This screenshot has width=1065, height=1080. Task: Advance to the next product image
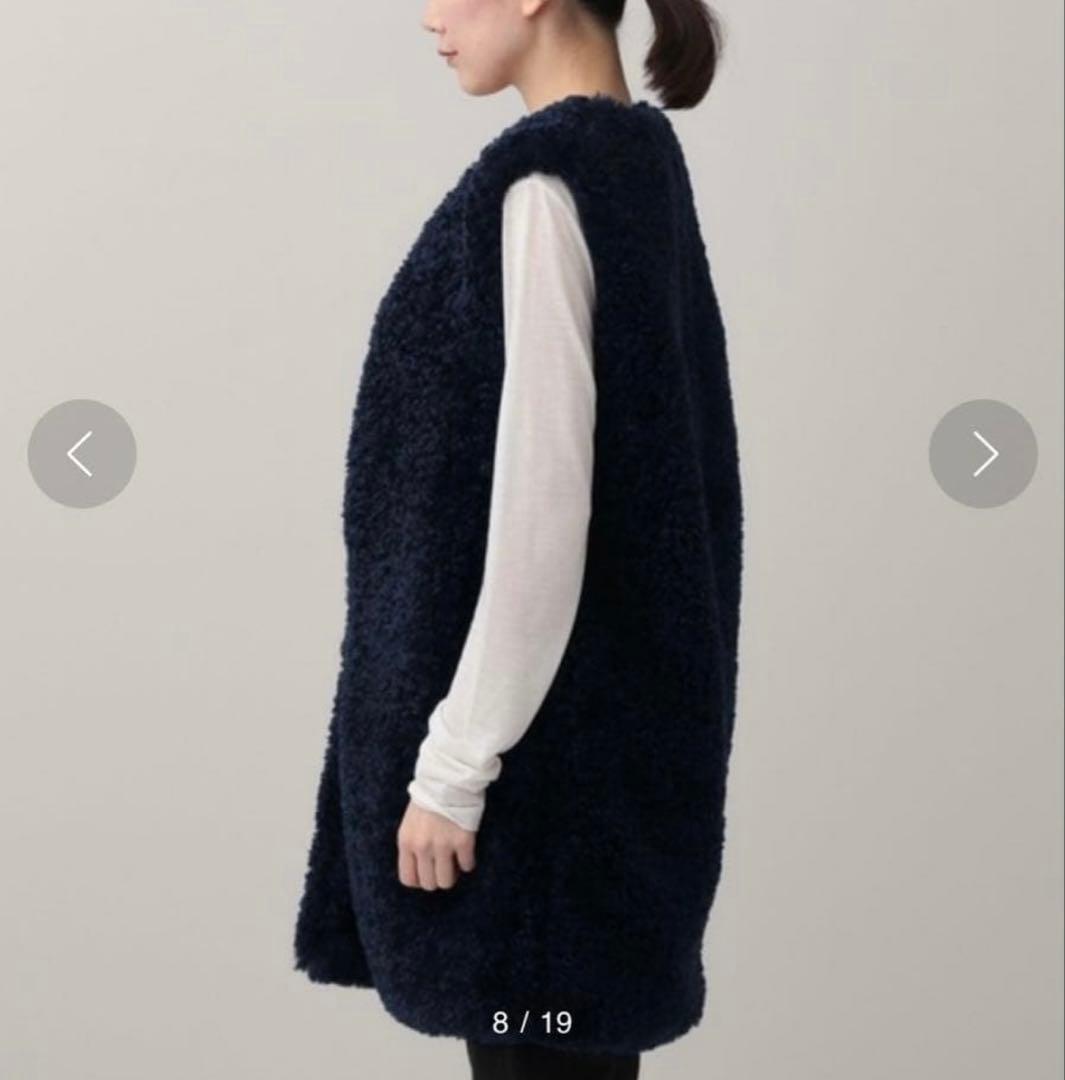tap(983, 453)
